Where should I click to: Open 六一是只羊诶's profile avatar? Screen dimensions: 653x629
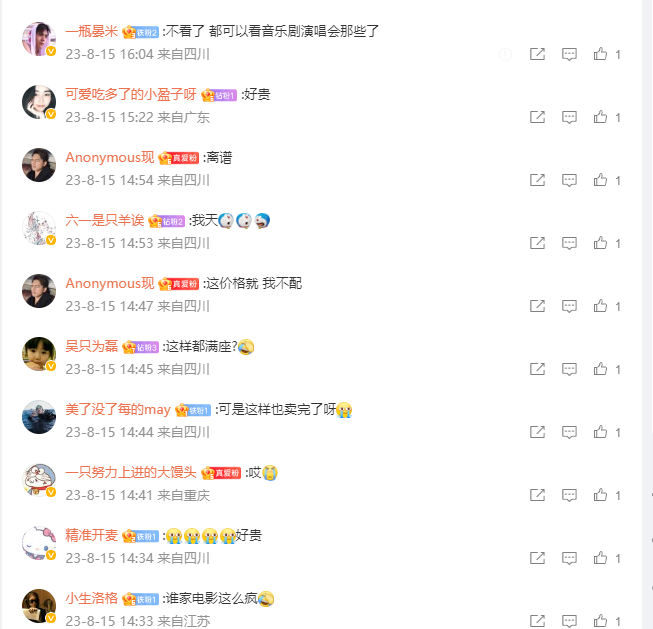38,227
